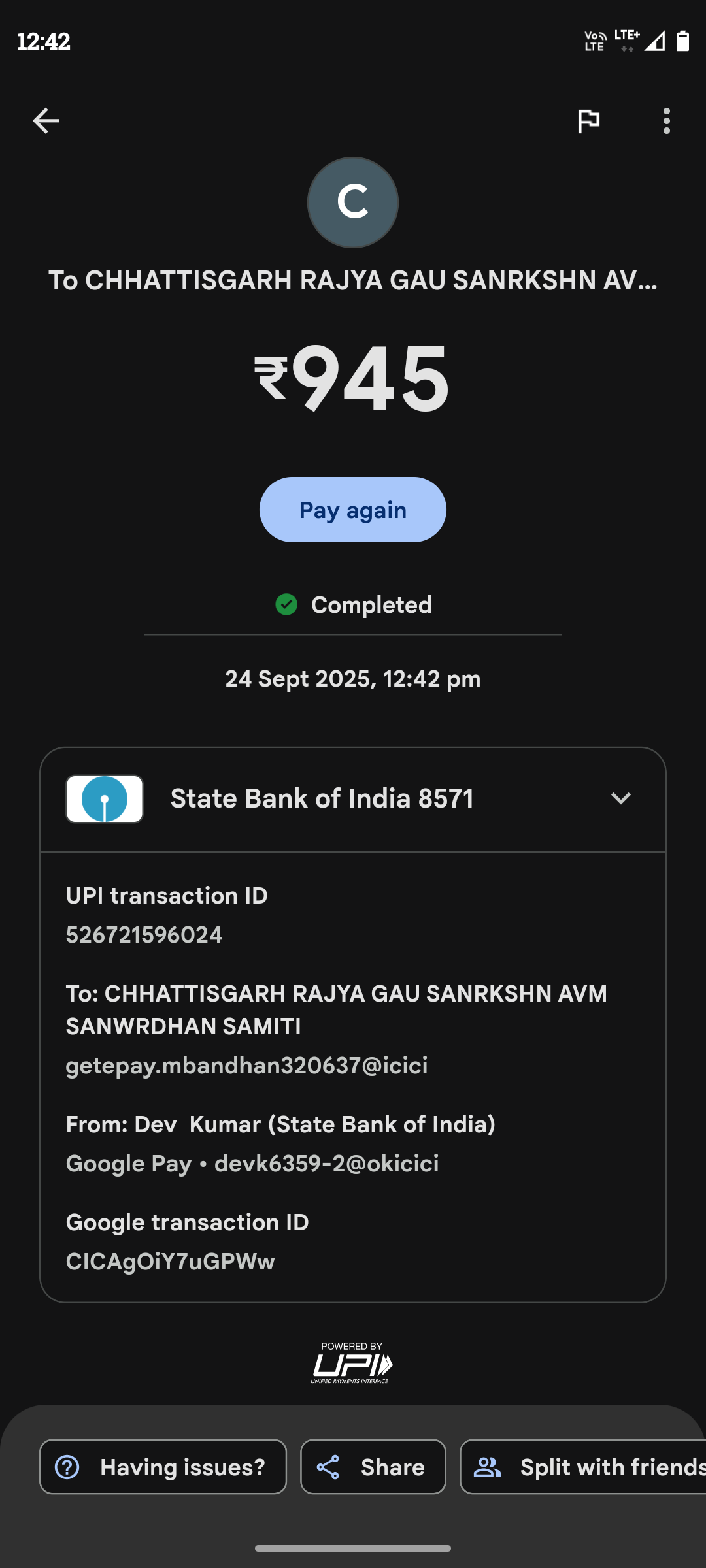Open Having issues? help
This screenshot has width=706, height=1568.
click(163, 1467)
